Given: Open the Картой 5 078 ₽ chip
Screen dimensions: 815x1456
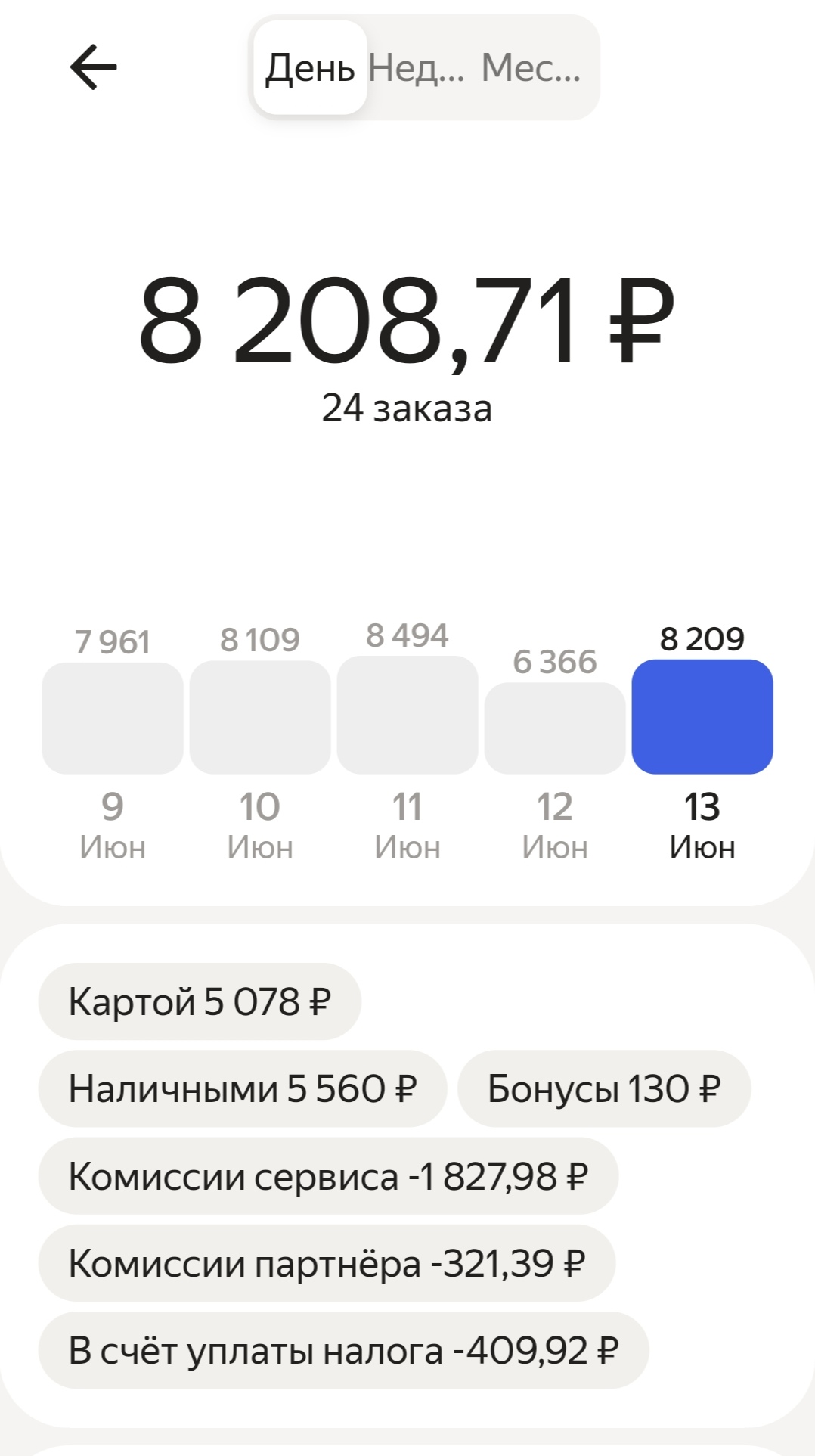Looking at the screenshot, I should (200, 1001).
